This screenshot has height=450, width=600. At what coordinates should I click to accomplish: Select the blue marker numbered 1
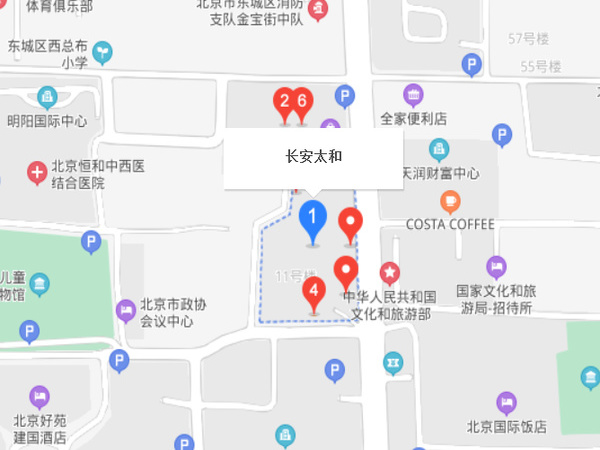coord(314,218)
